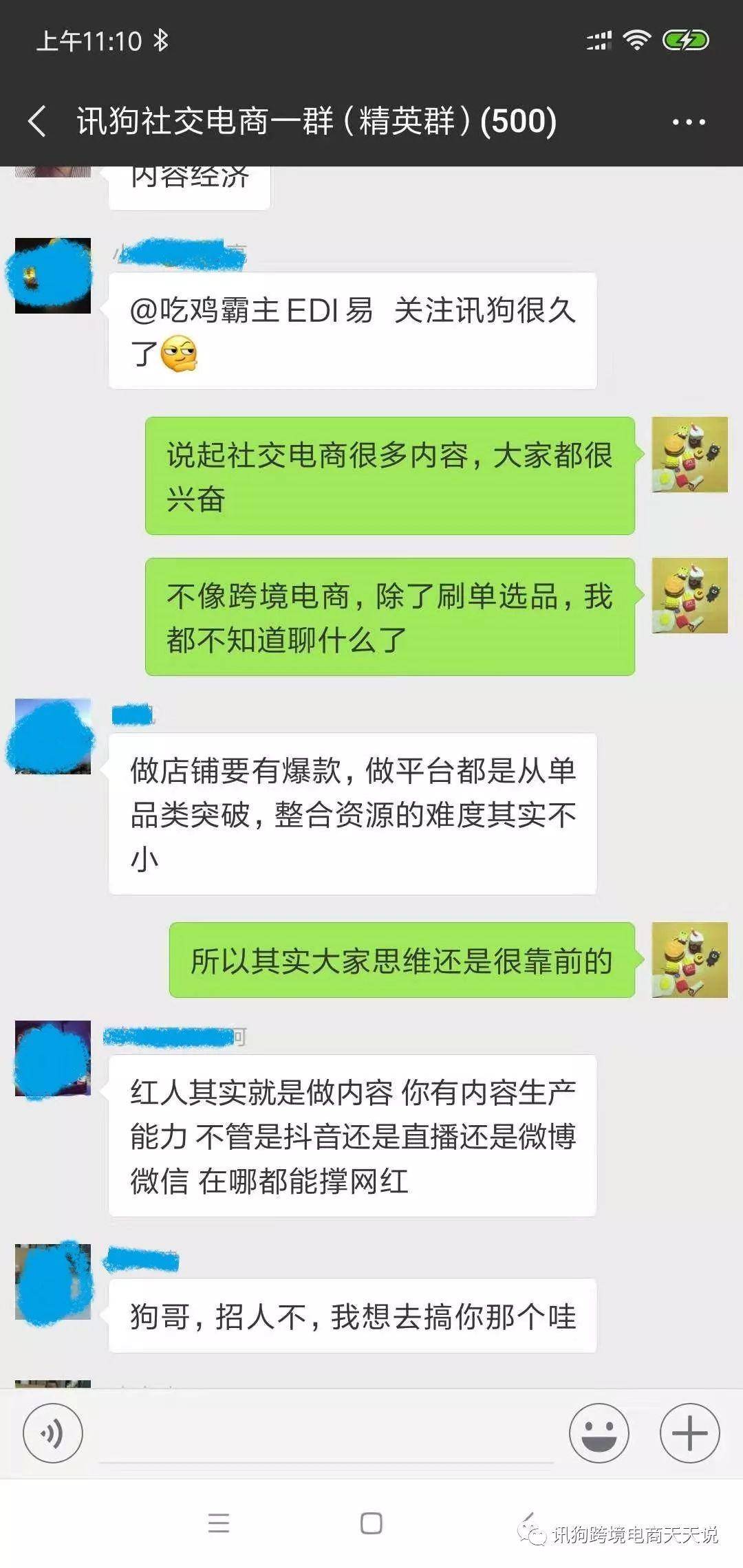Focus the message text field

[x=327, y=1433]
